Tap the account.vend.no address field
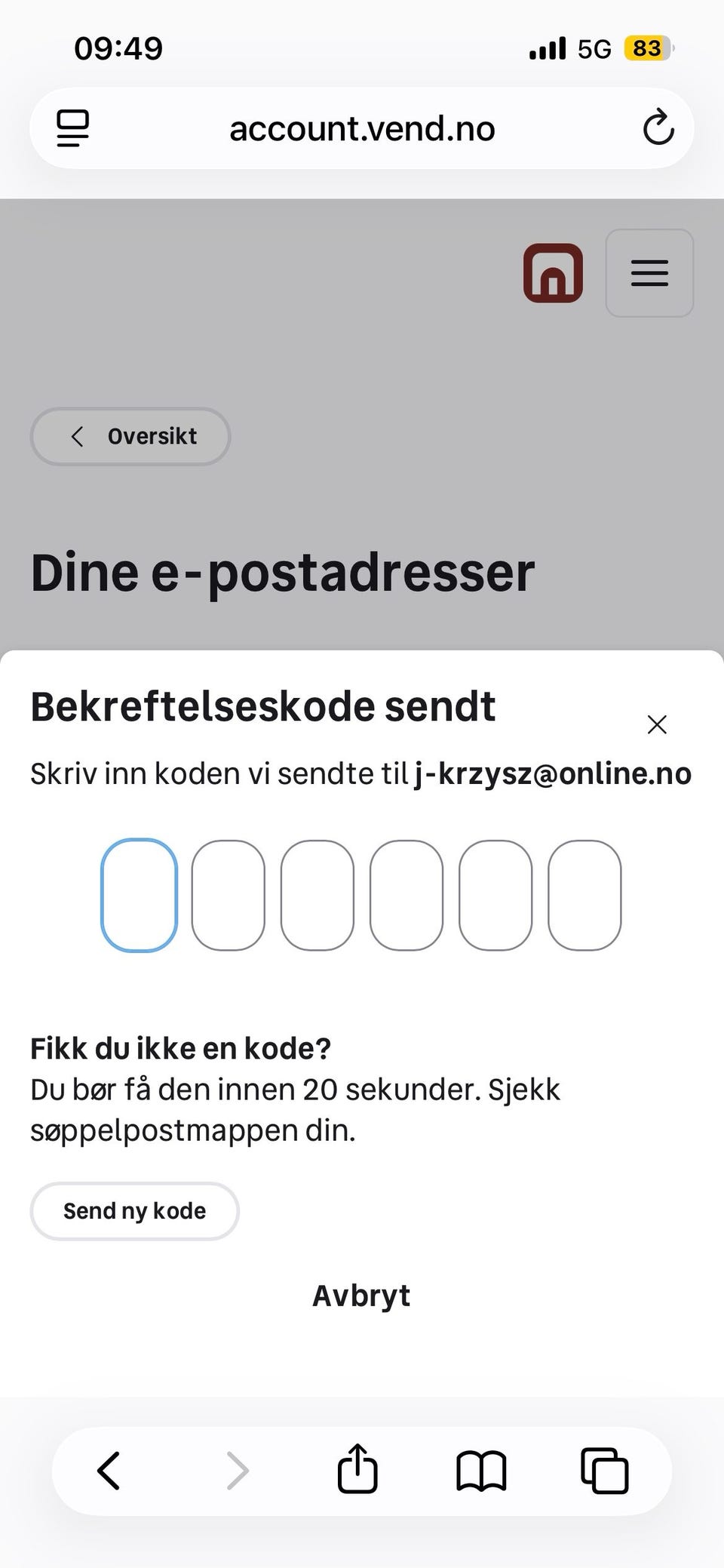This screenshot has width=724, height=1568. 362,128
